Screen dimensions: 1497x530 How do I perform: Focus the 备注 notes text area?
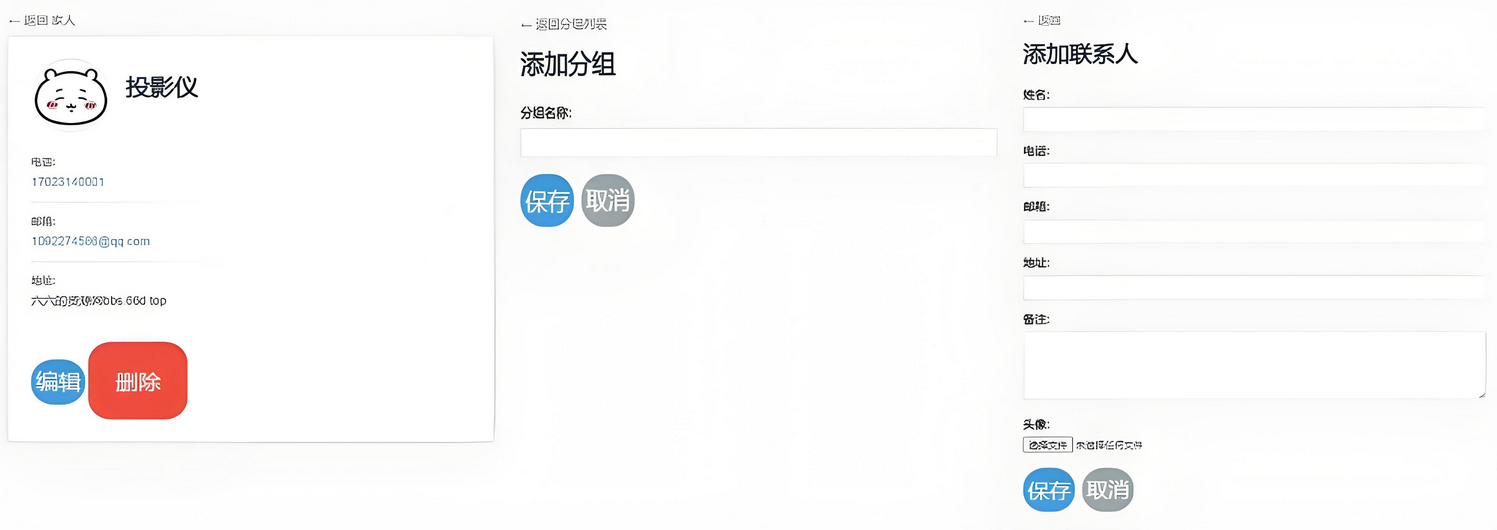click(1254, 365)
